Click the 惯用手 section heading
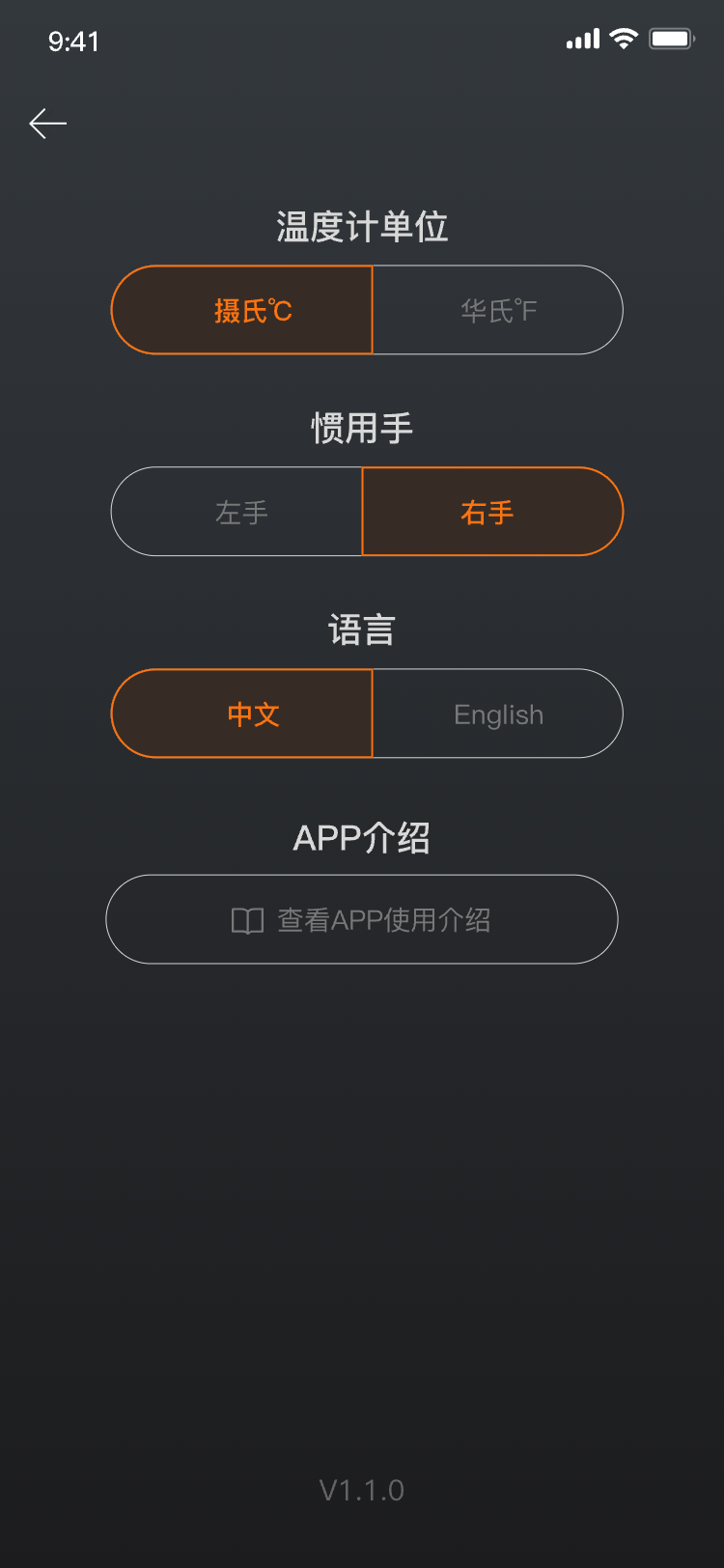724x1568 pixels. [x=364, y=428]
